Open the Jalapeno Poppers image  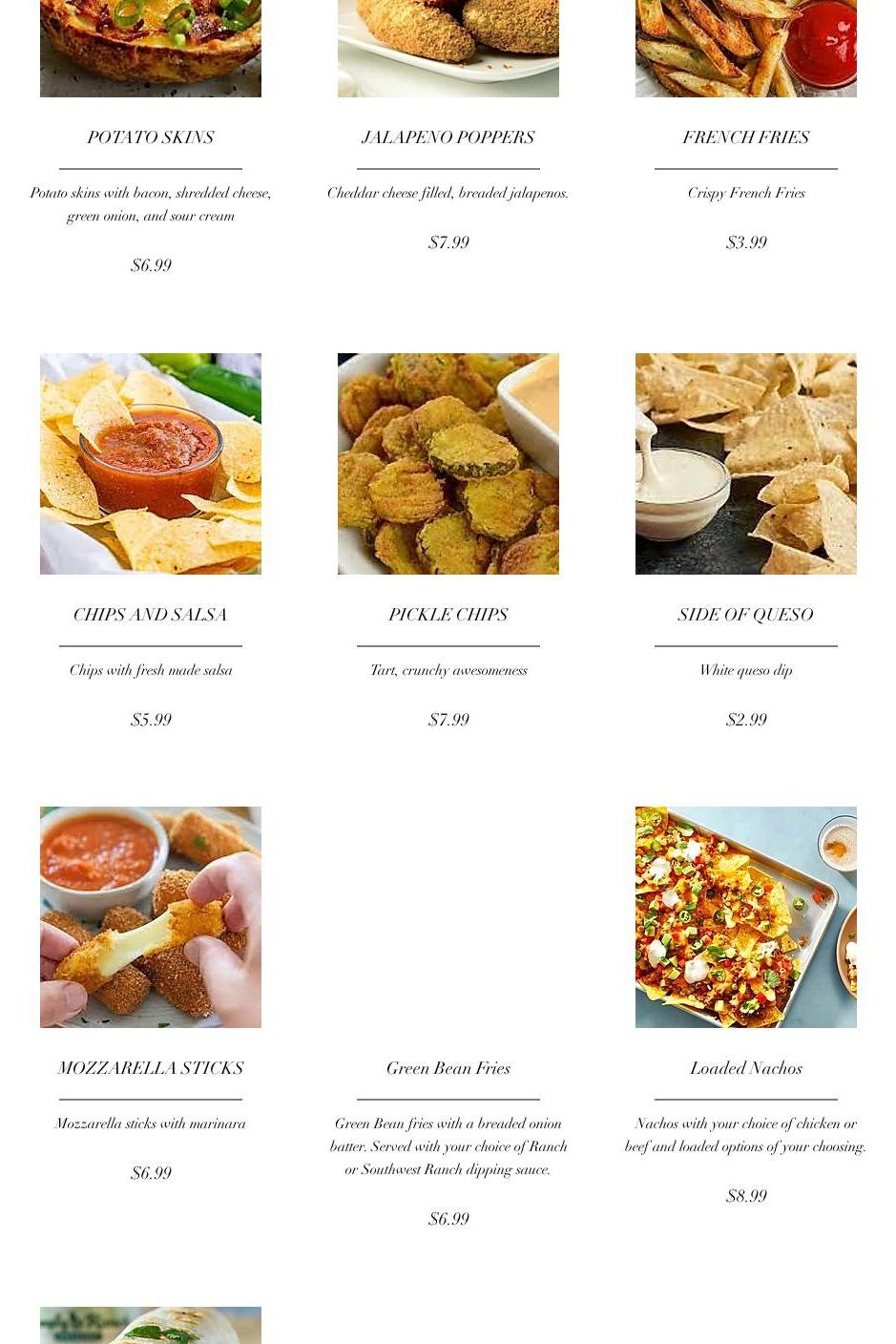coord(448,48)
